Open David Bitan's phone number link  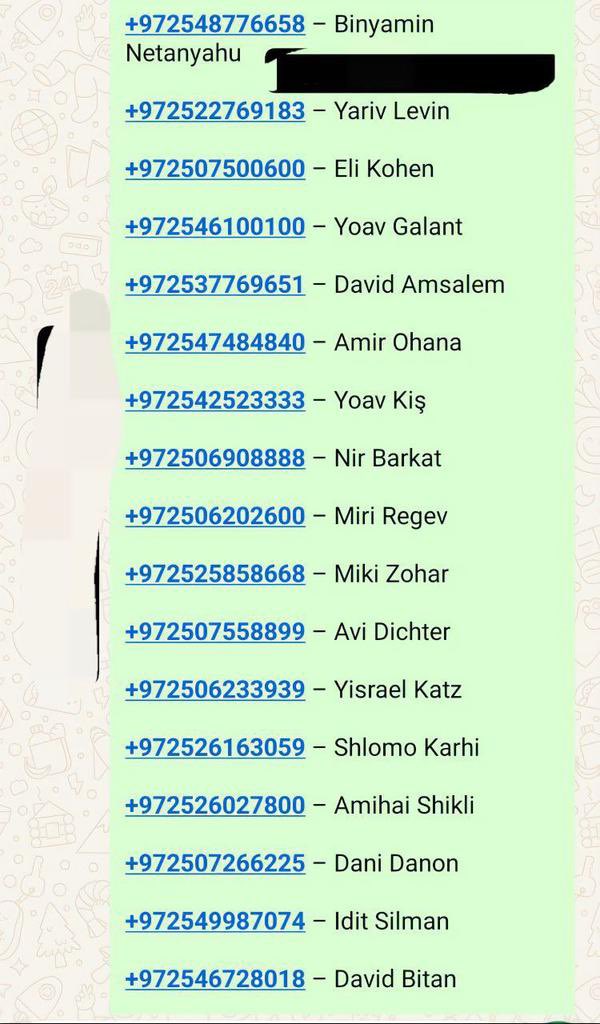(x=215, y=980)
